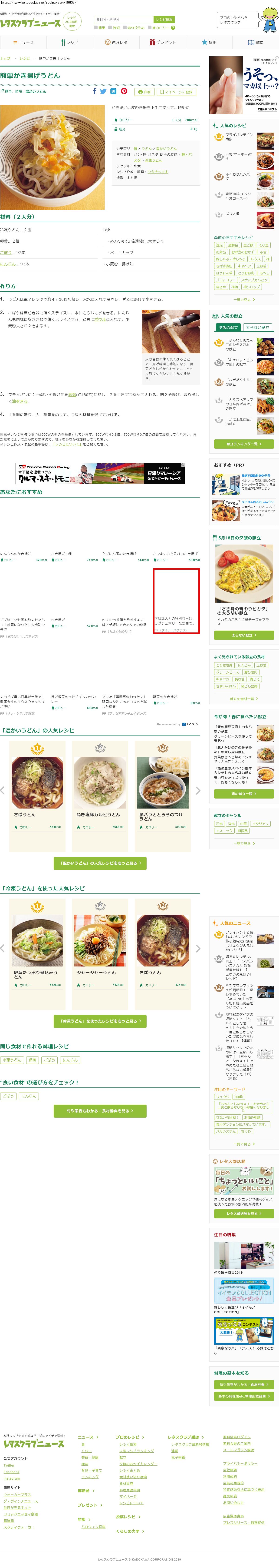Tap 献立ランキング一覧 button
Viewport: 279px width, 1568px height.
tap(244, 444)
